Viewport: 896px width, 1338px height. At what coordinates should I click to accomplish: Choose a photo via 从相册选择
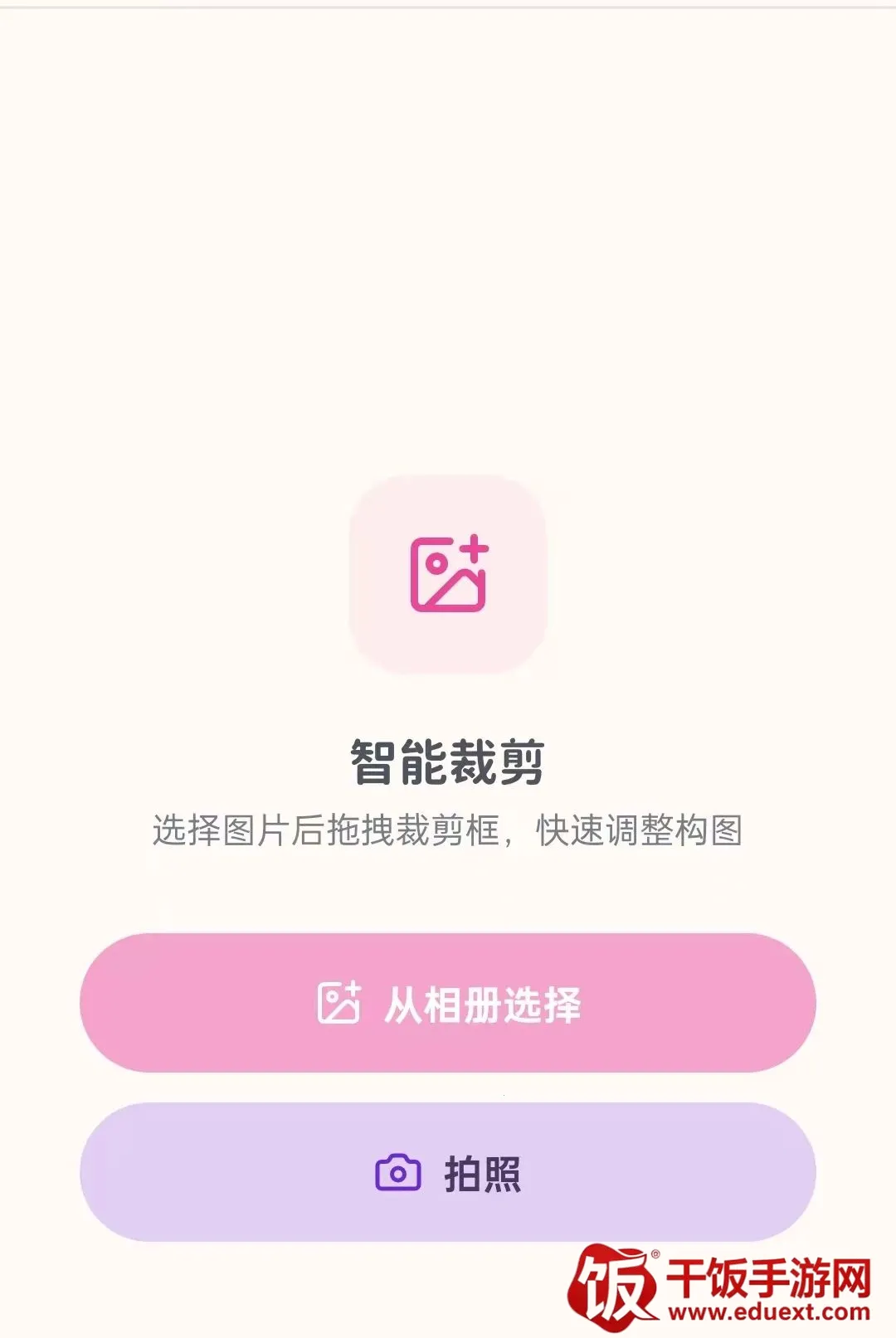tap(448, 1003)
